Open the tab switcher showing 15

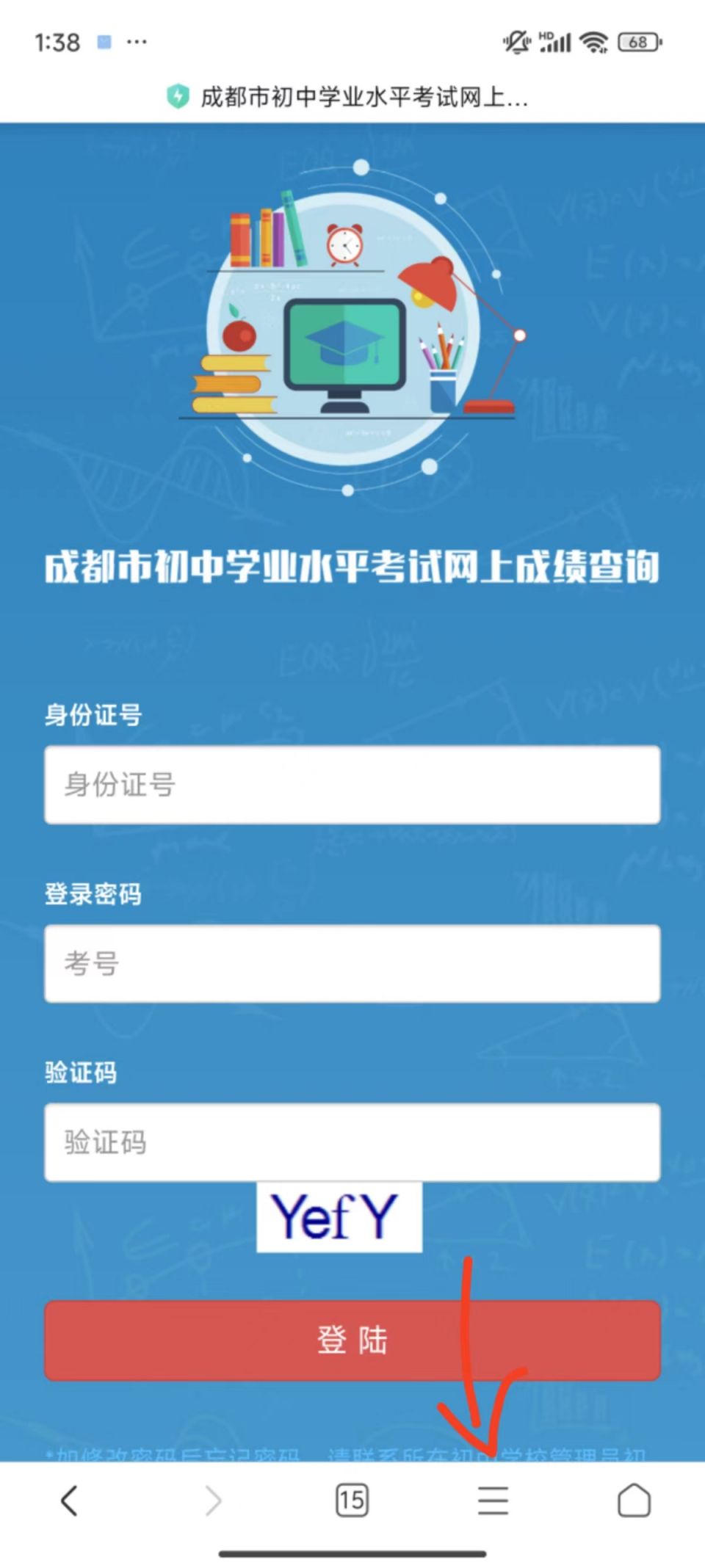click(352, 1500)
